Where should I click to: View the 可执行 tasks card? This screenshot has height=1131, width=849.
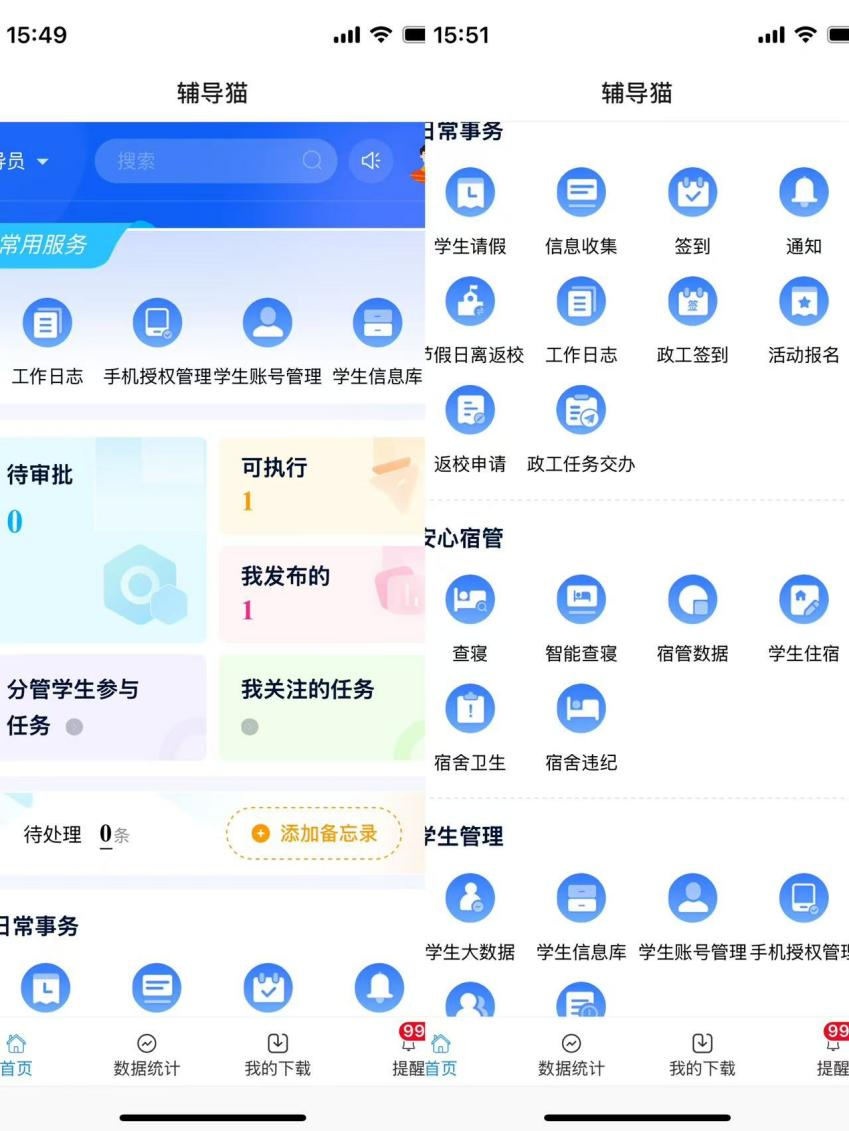(x=321, y=485)
